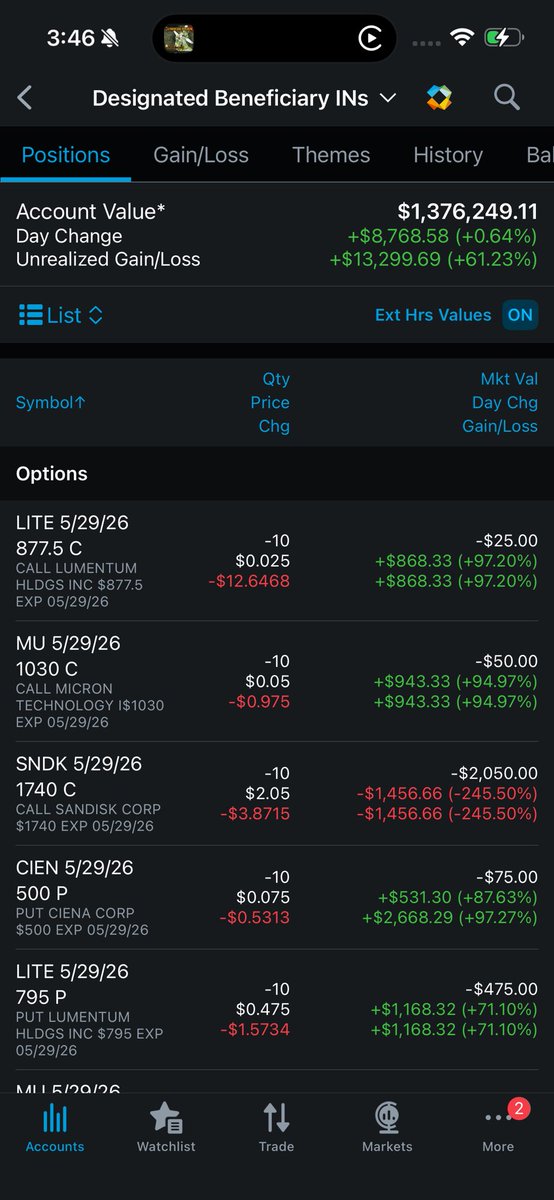Open the CIEN 500 P put position

tap(277, 897)
